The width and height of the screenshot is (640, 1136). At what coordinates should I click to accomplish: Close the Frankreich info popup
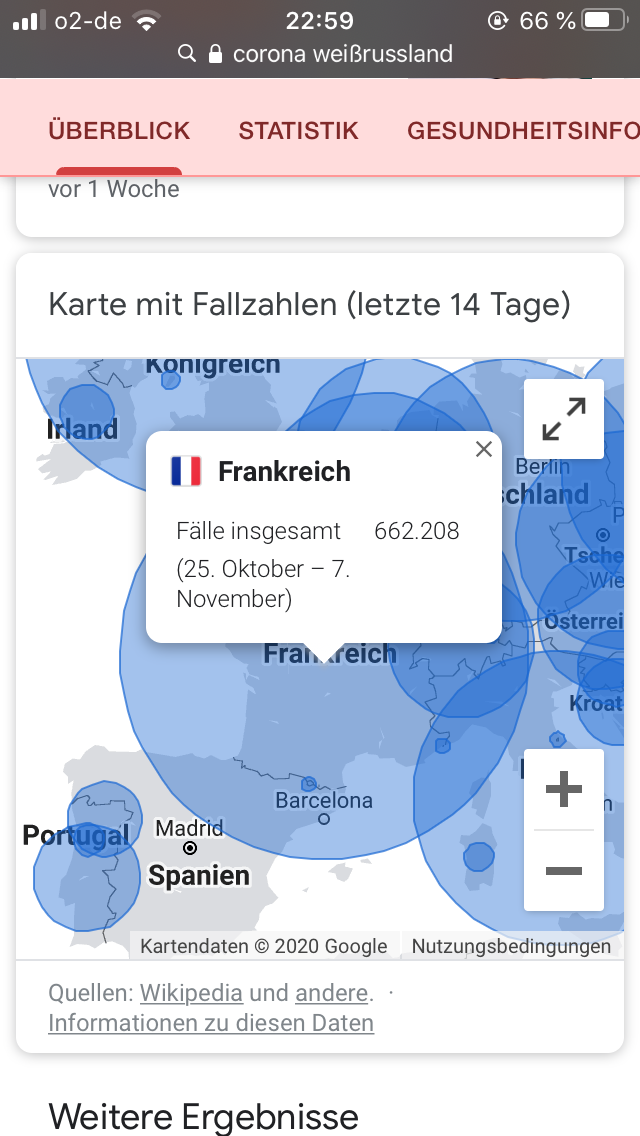(483, 449)
